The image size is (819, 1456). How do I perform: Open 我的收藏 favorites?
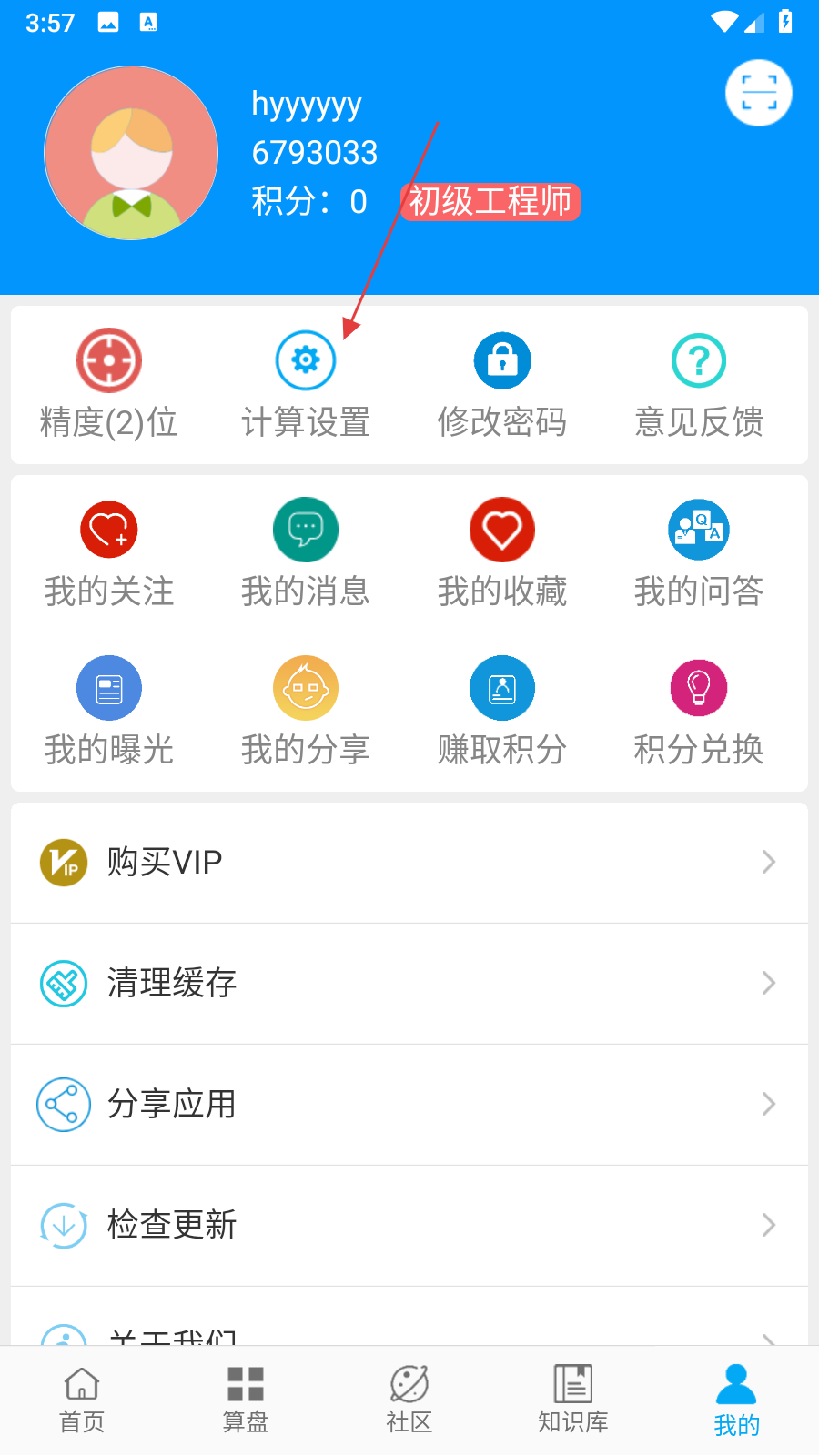coord(502,553)
